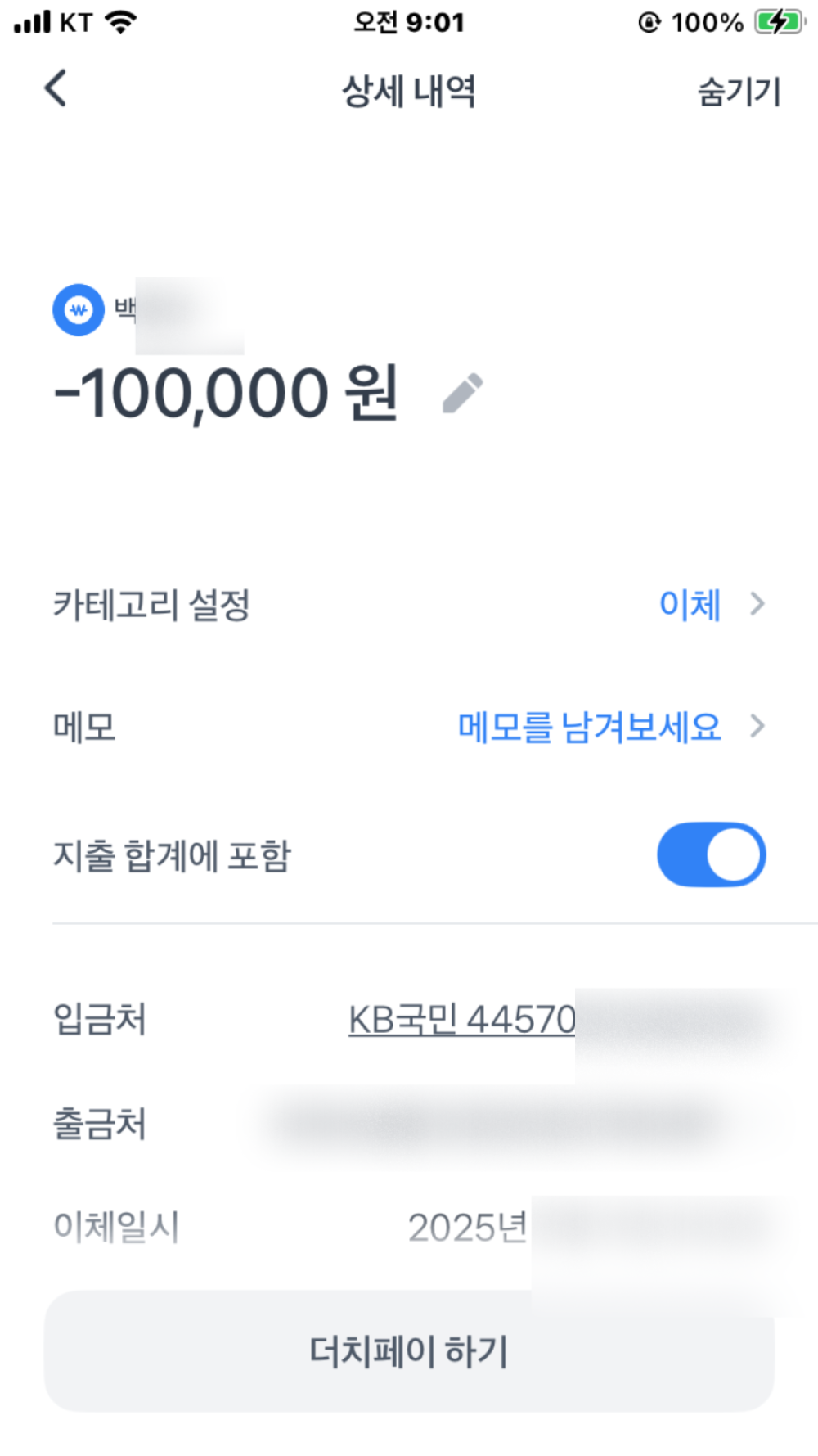
Task: Open the KB국민 deposit account link
Action: pyautogui.click(x=462, y=1020)
